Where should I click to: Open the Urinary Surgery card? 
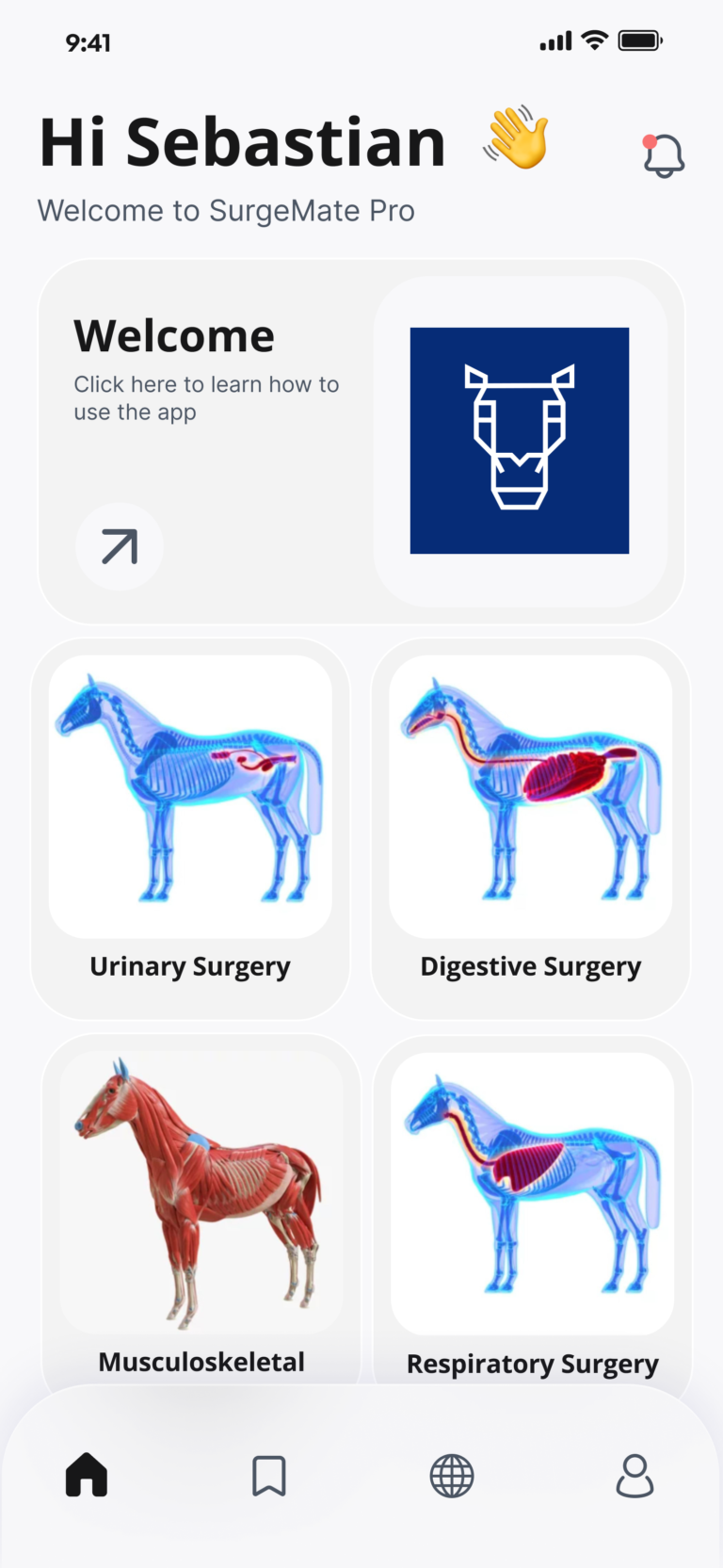(x=190, y=828)
